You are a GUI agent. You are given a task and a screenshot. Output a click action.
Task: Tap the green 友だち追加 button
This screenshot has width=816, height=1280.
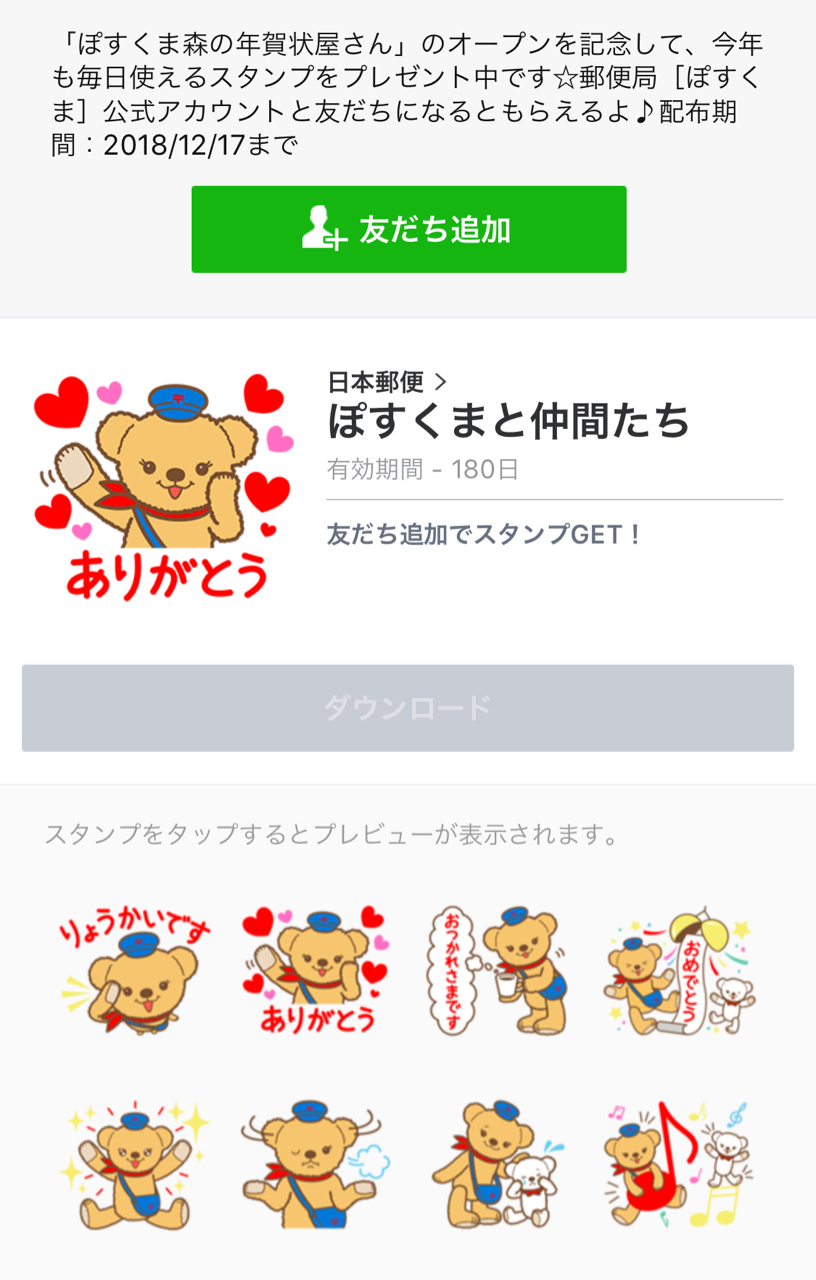(x=408, y=229)
